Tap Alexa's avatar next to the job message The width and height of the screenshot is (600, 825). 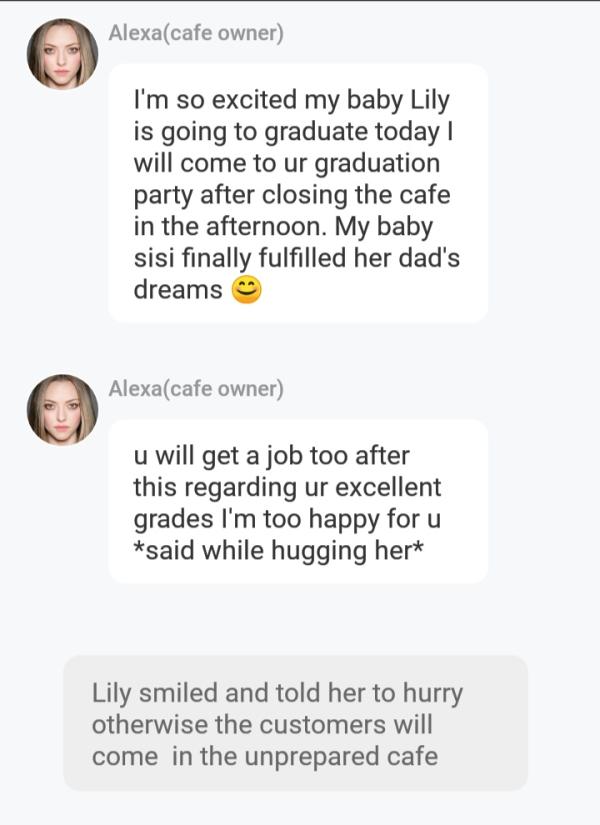62,409
